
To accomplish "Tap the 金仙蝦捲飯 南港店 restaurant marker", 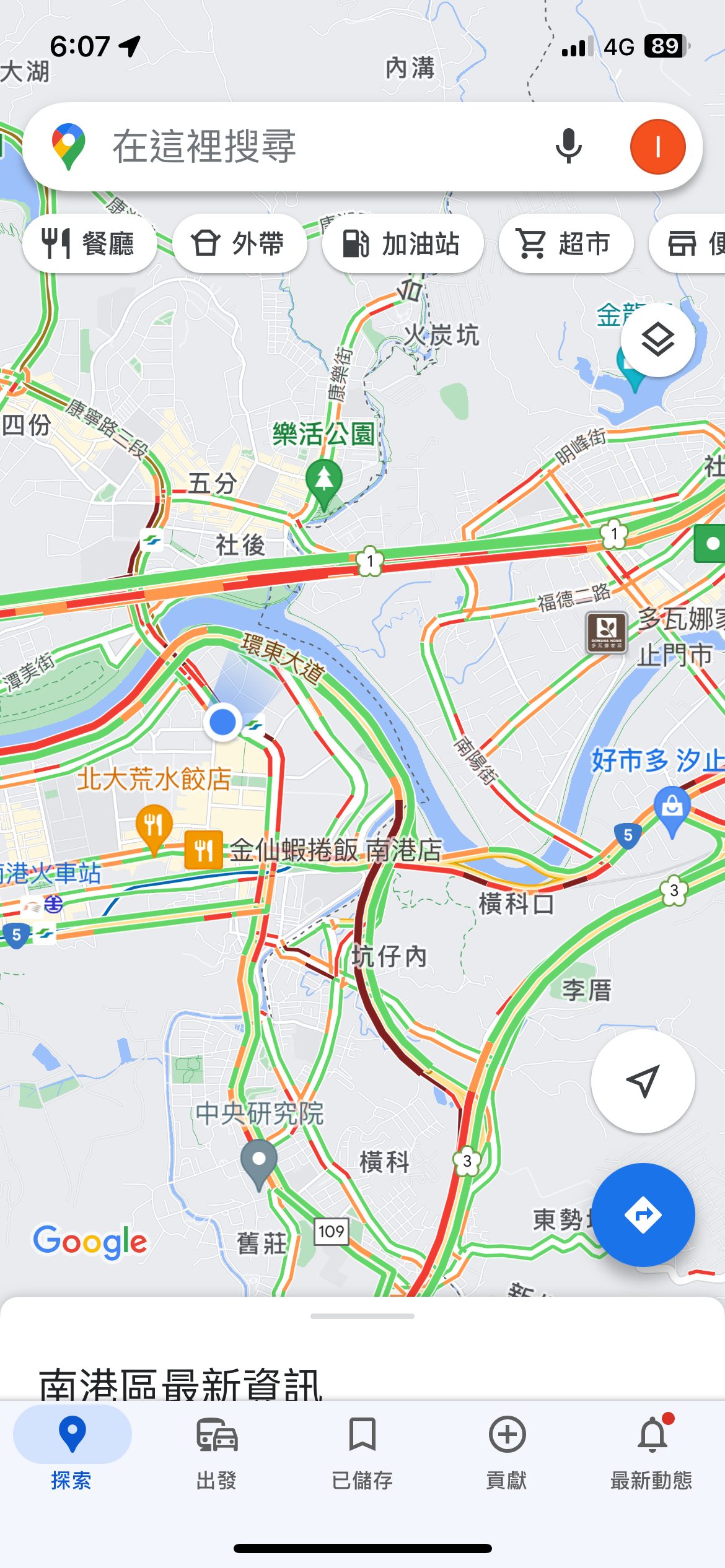I will point(204,850).
